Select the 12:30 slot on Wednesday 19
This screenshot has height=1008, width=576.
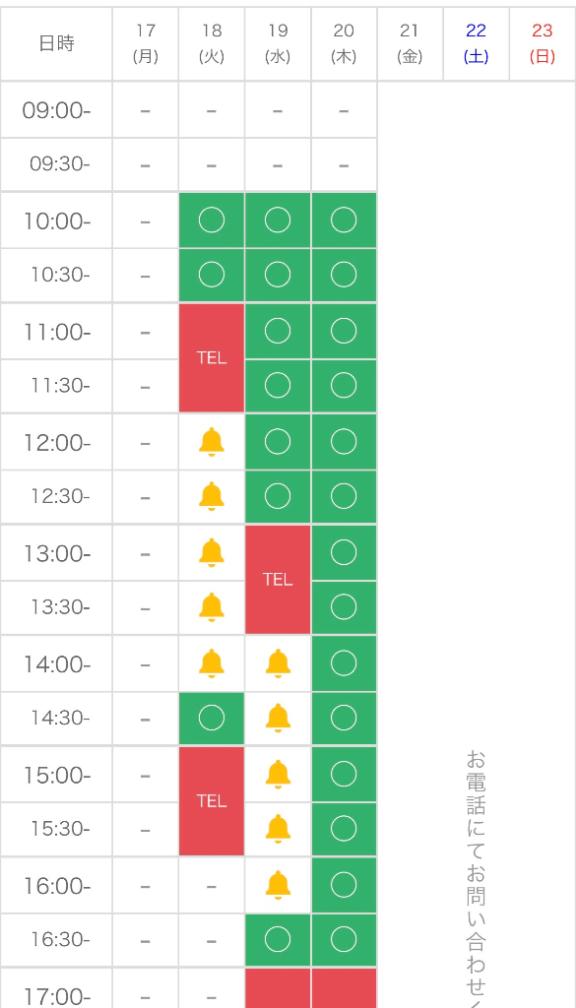(x=278, y=497)
